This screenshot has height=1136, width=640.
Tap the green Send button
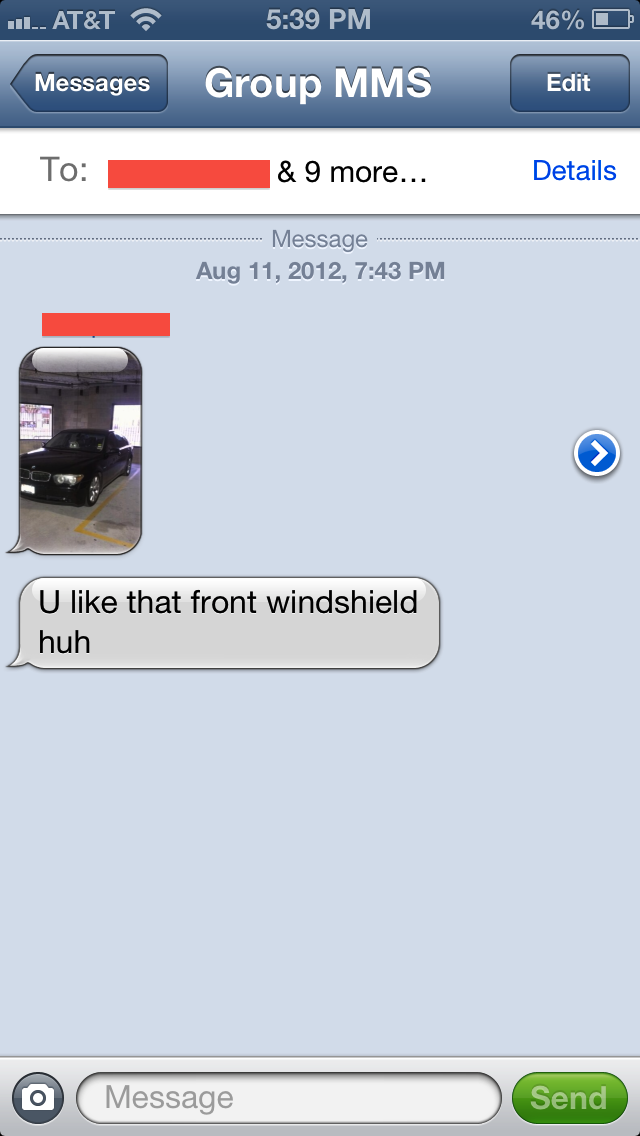pyautogui.click(x=568, y=1098)
